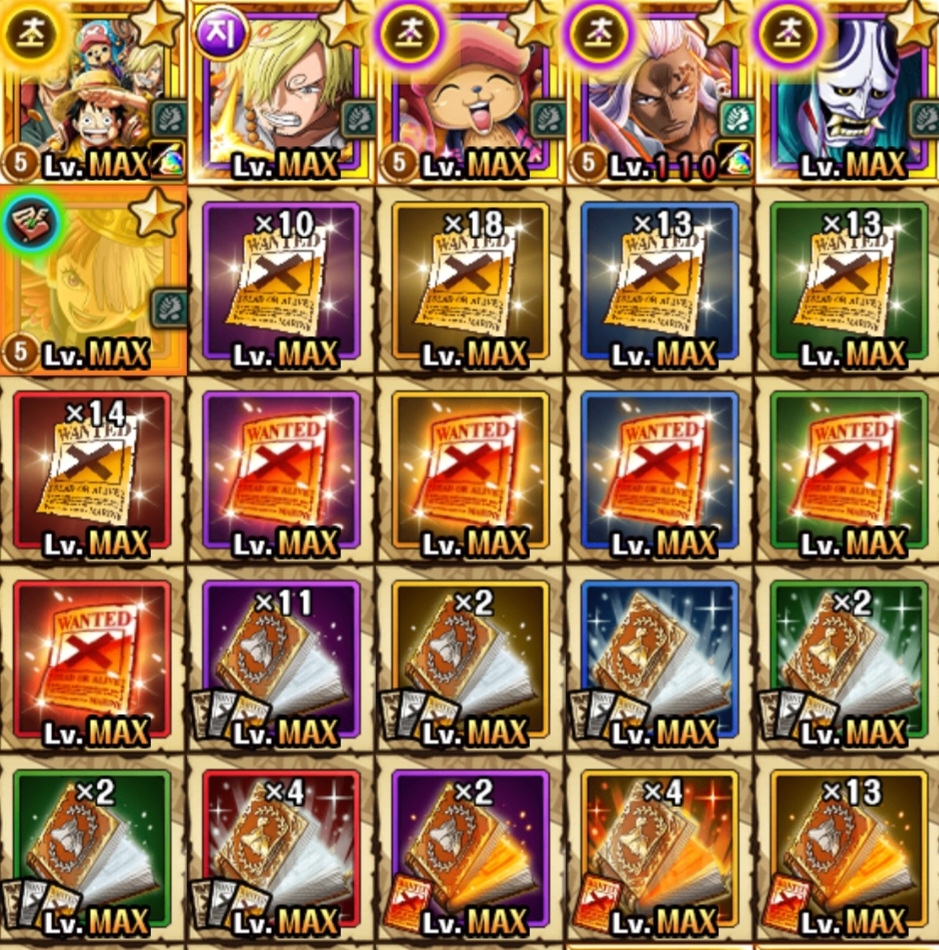Select the purple-framed glowing book ×2
The image size is (939, 950).
coord(469,852)
